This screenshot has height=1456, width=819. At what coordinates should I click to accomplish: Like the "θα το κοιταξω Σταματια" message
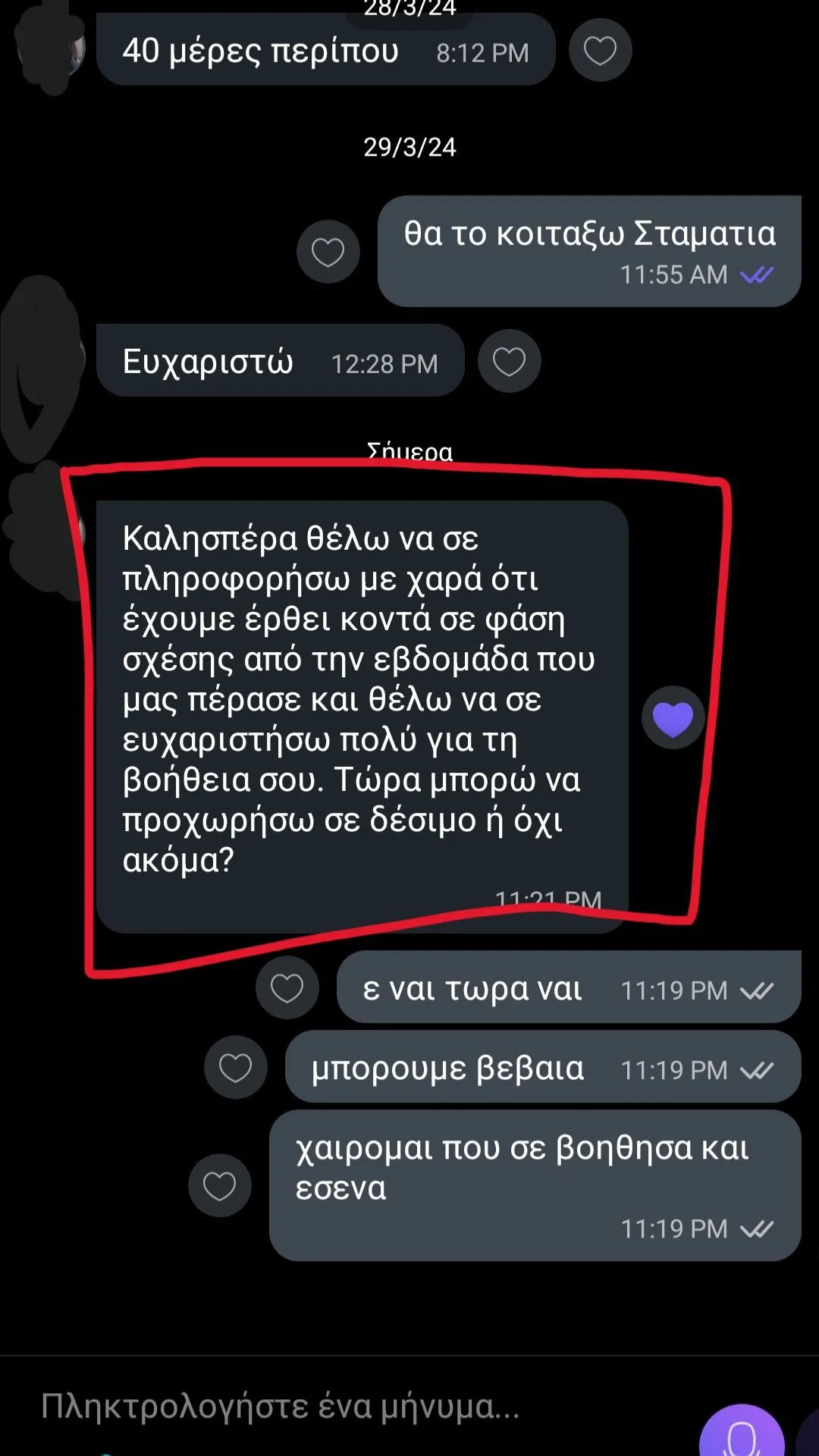pyautogui.click(x=328, y=252)
